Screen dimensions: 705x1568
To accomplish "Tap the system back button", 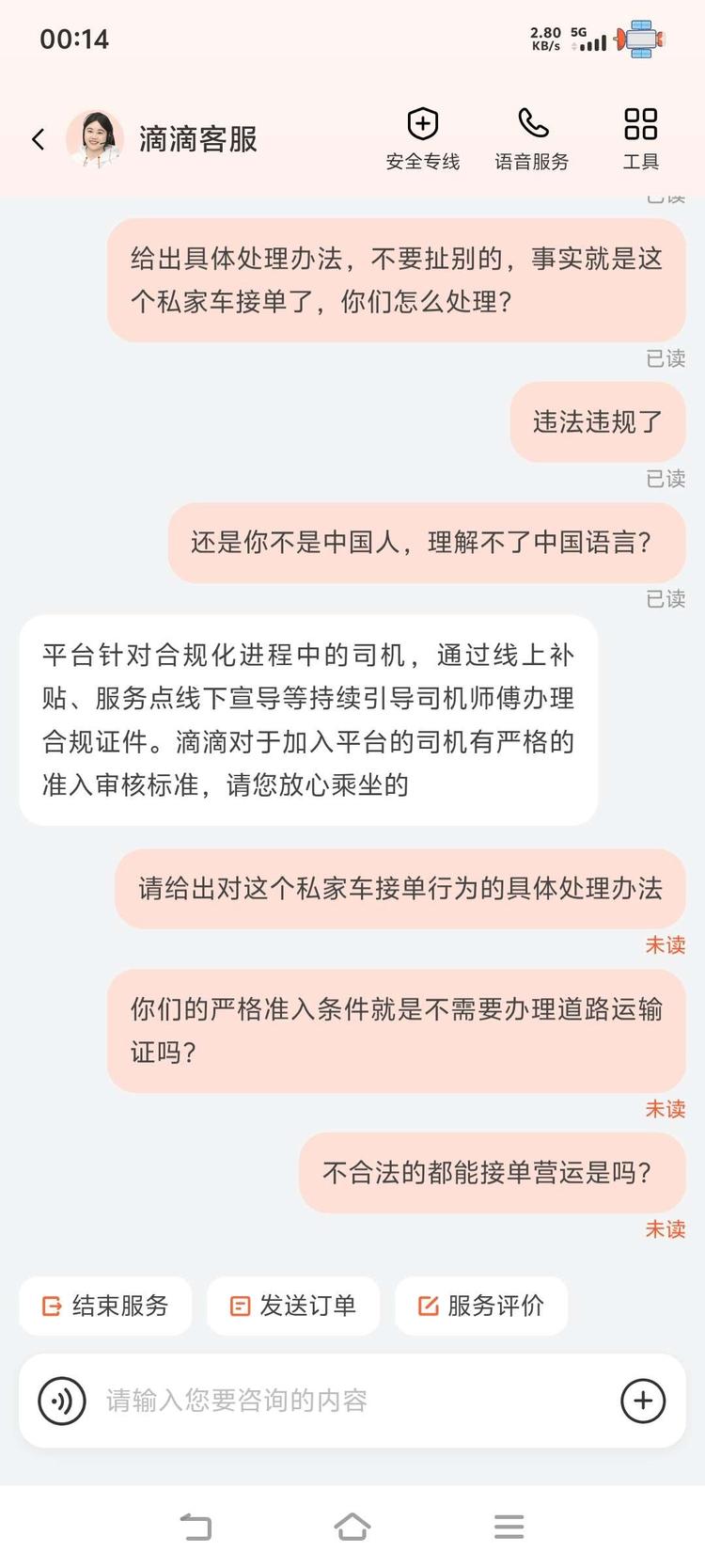I will (x=196, y=1527).
